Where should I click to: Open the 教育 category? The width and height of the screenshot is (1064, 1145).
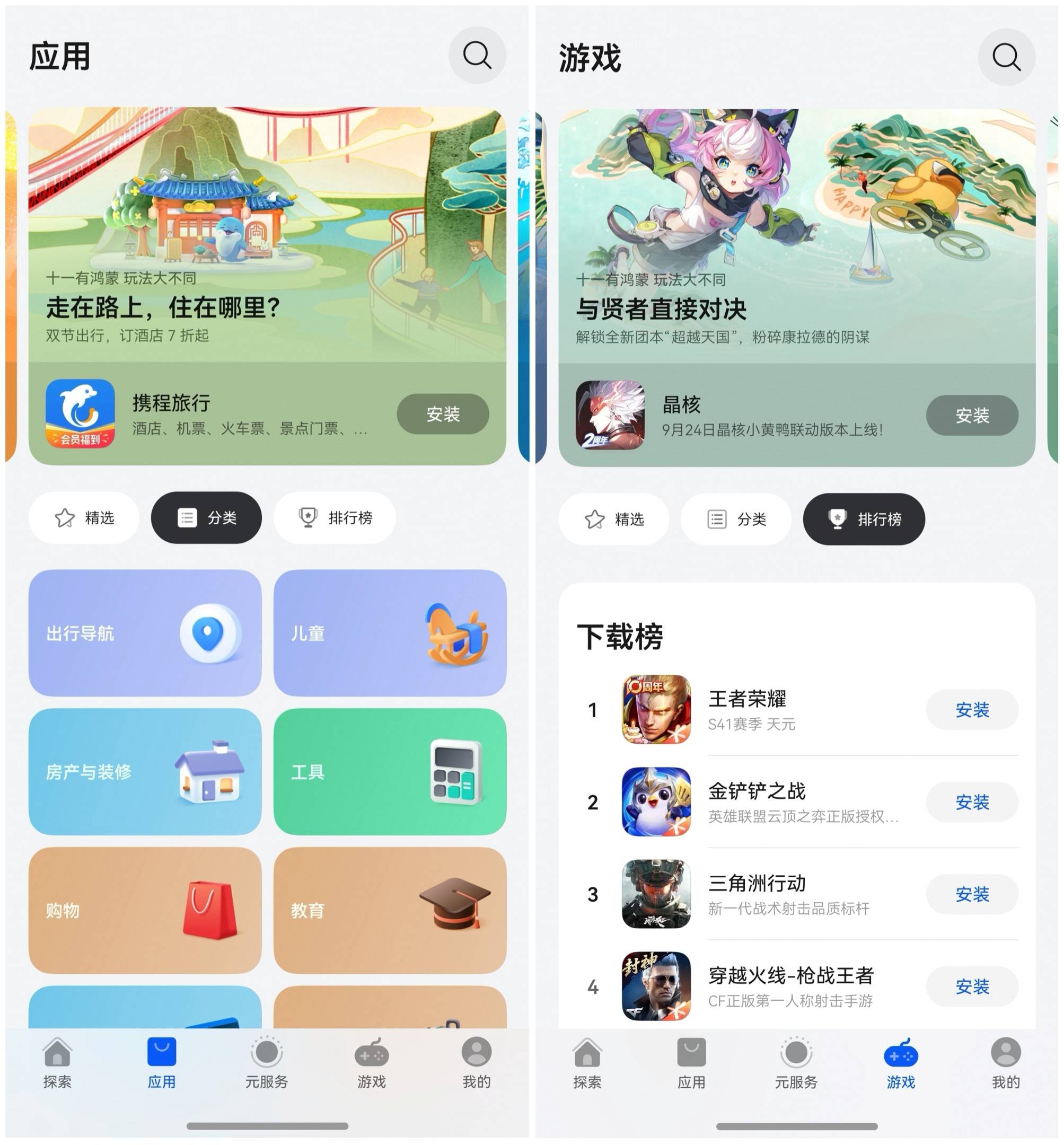point(390,910)
